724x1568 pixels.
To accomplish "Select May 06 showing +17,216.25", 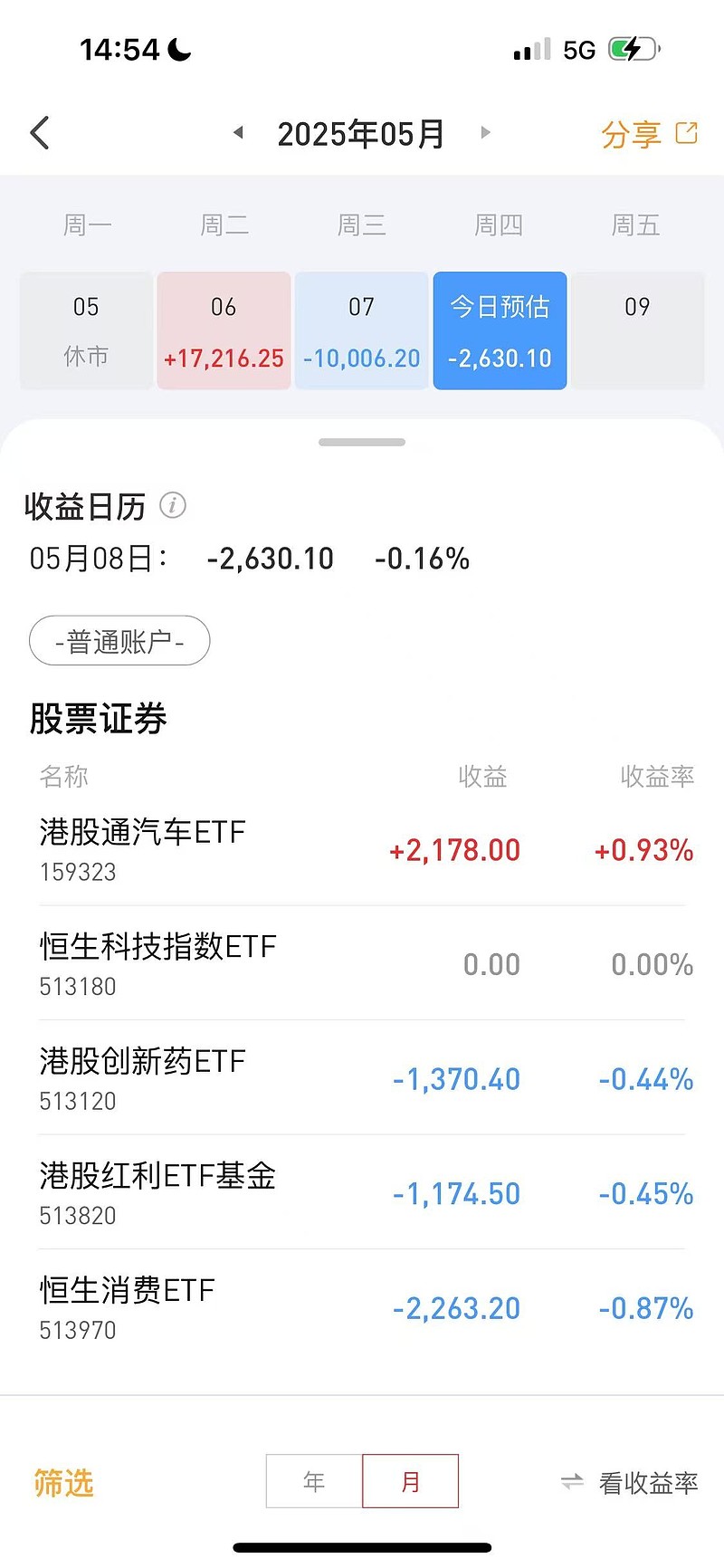I will [224, 330].
